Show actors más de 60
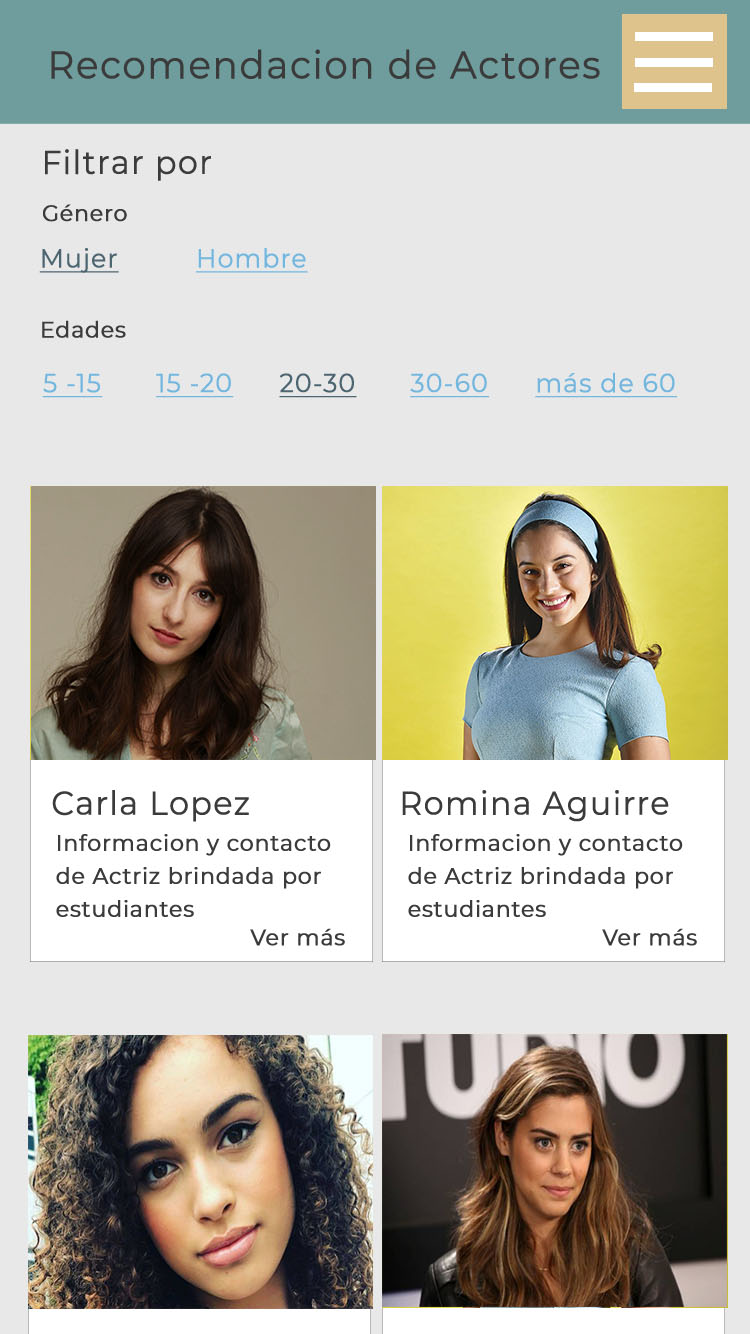This screenshot has width=750, height=1334. click(x=606, y=384)
